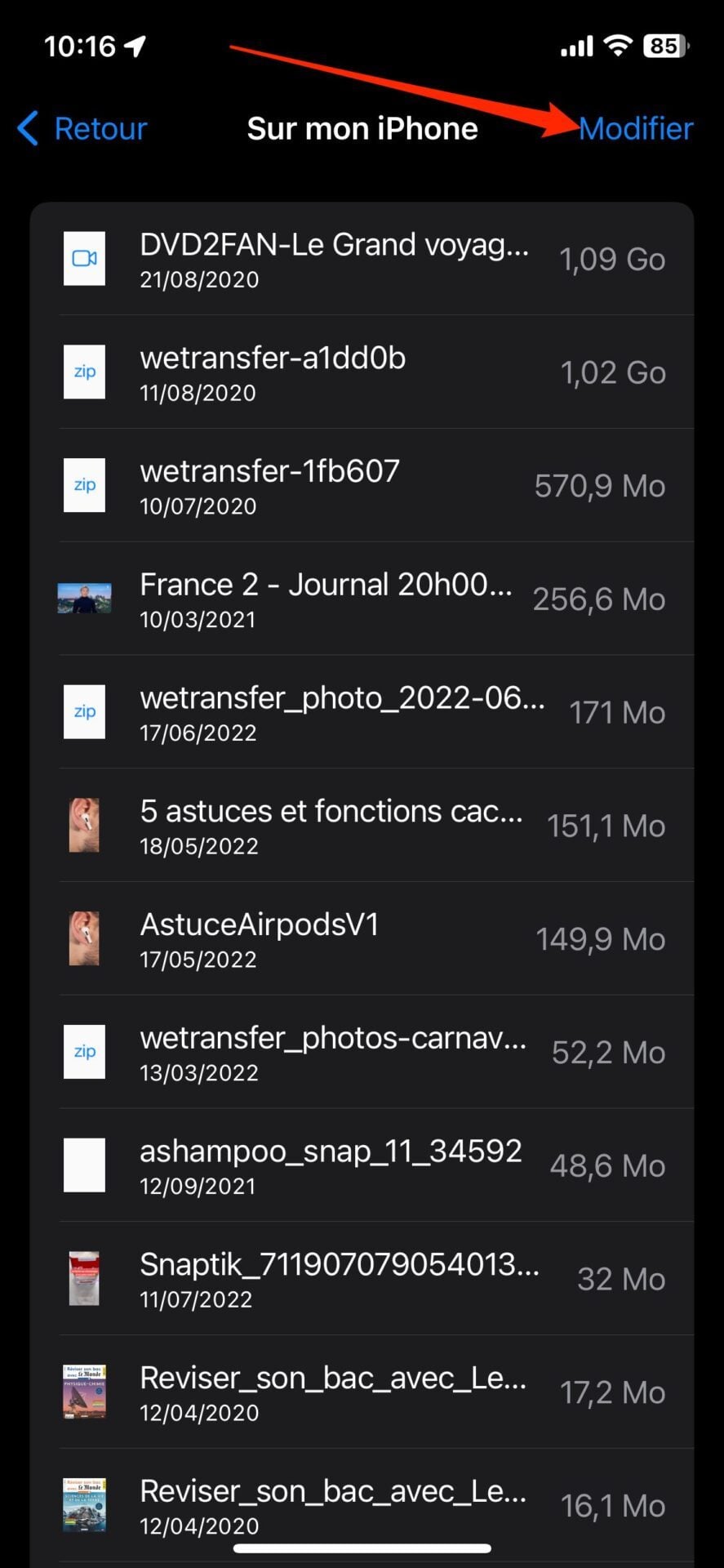Go back with the Retour button
724x1568 pixels.
click(82, 129)
